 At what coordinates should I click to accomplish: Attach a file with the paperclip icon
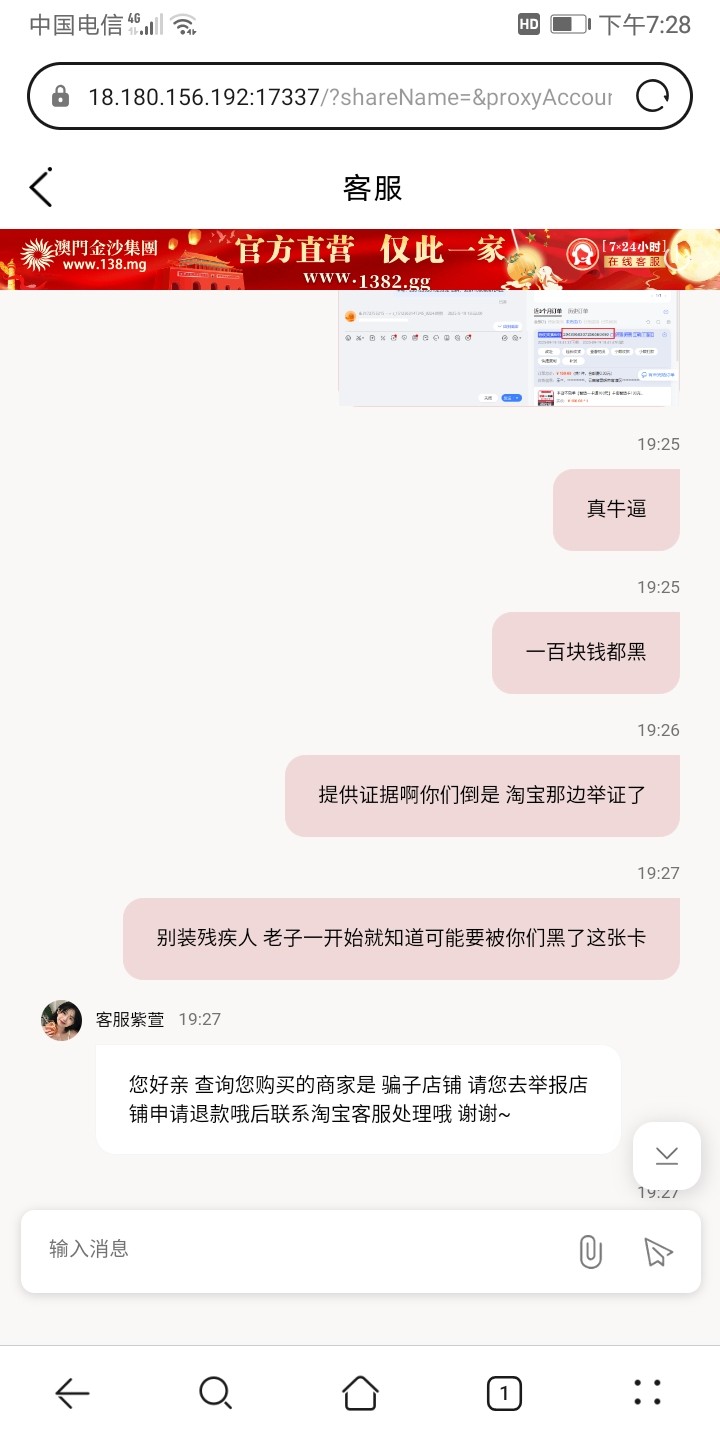click(x=590, y=1251)
